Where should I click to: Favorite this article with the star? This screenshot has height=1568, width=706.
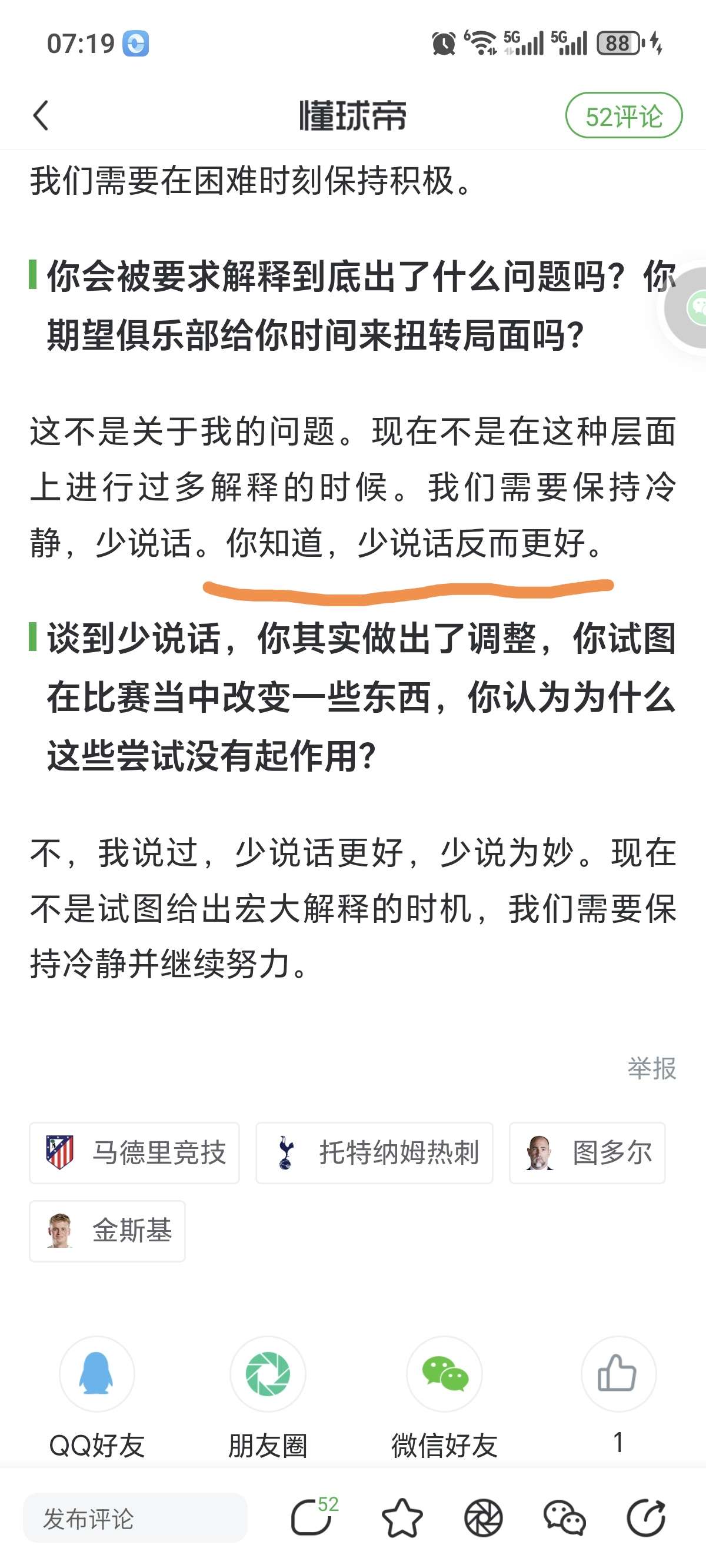402,1518
